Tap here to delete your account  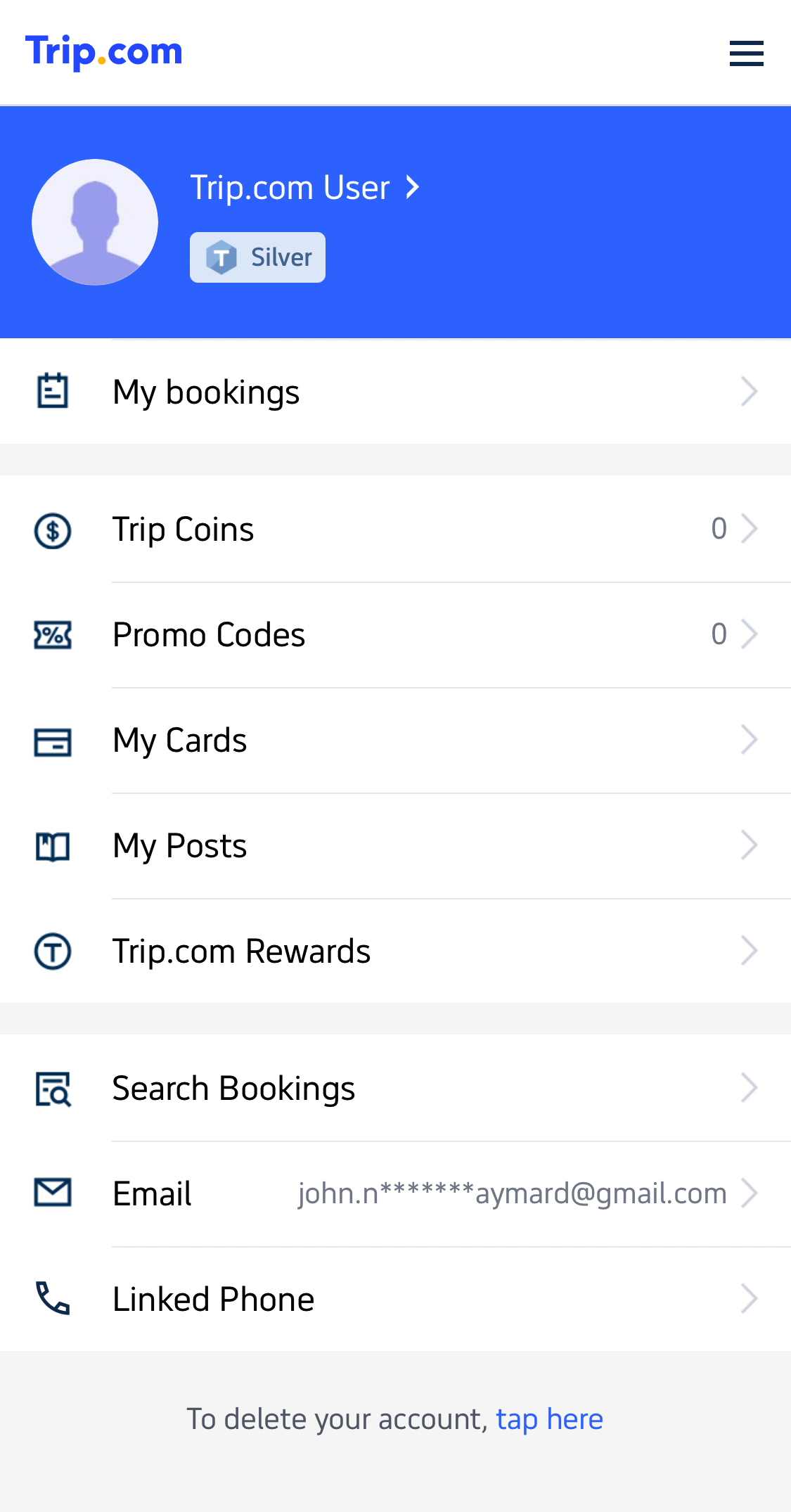pyautogui.click(x=550, y=1418)
